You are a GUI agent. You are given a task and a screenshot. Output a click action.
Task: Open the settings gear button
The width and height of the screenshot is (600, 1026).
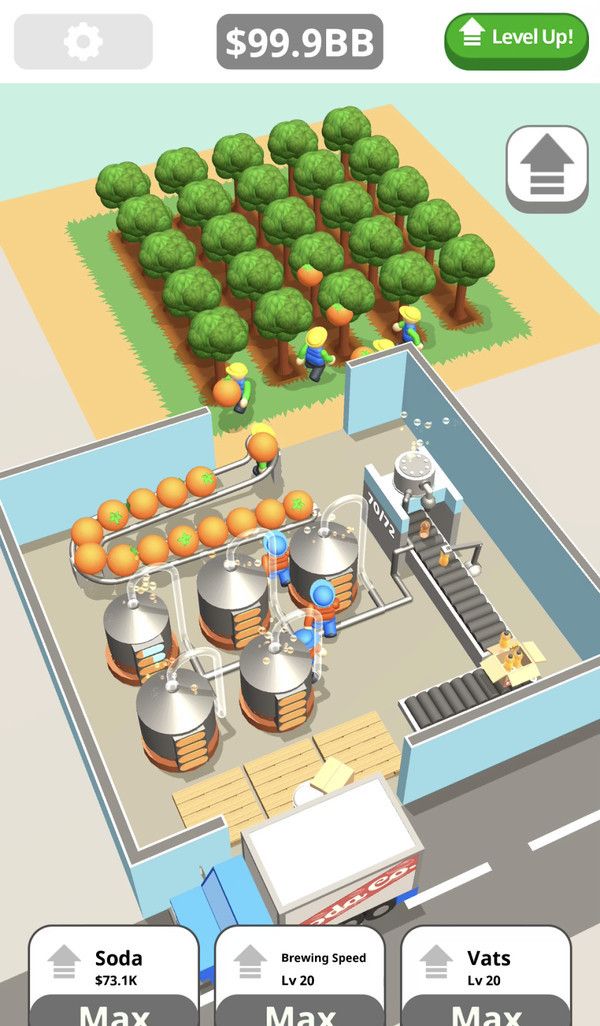83,41
